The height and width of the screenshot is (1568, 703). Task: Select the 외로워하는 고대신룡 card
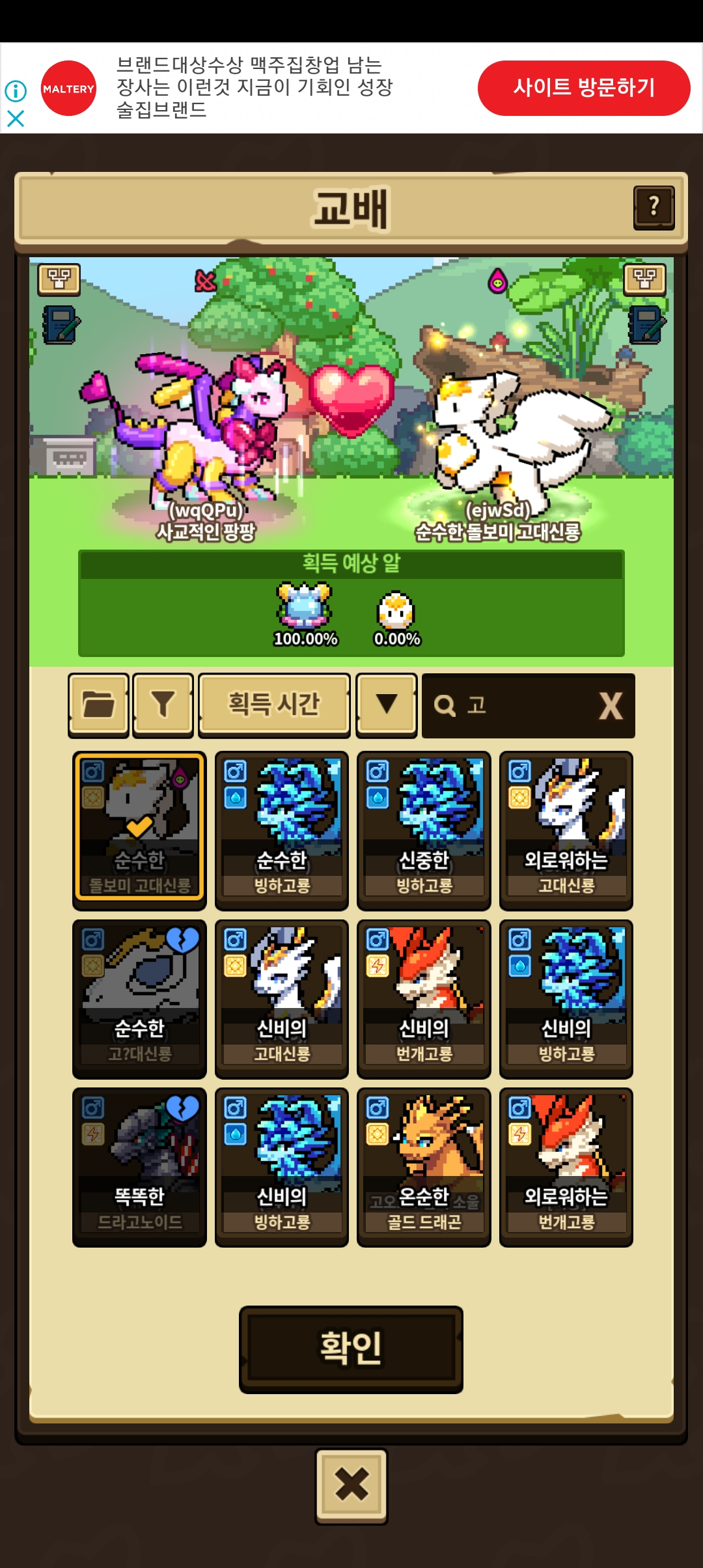tap(566, 830)
